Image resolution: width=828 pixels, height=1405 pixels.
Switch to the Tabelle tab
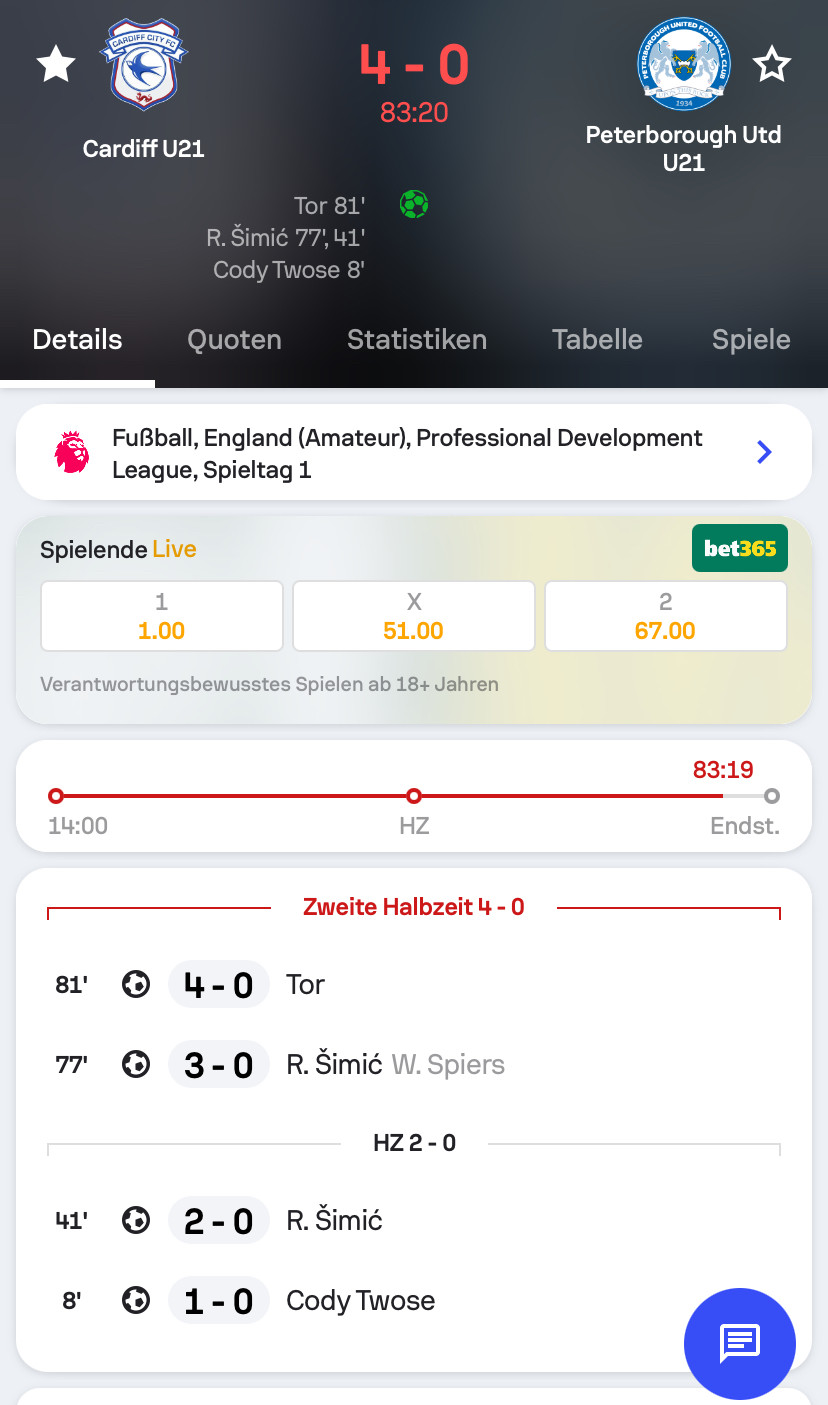tap(597, 340)
